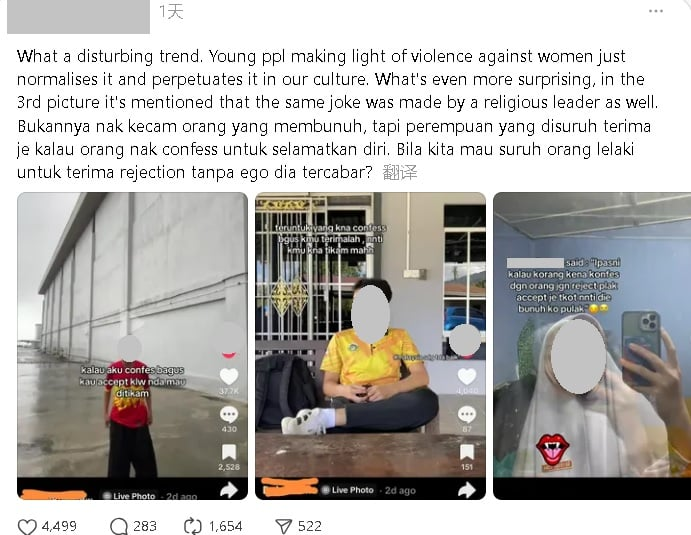Open the 283 replies
The height and width of the screenshot is (535, 691).
click(x=119, y=526)
